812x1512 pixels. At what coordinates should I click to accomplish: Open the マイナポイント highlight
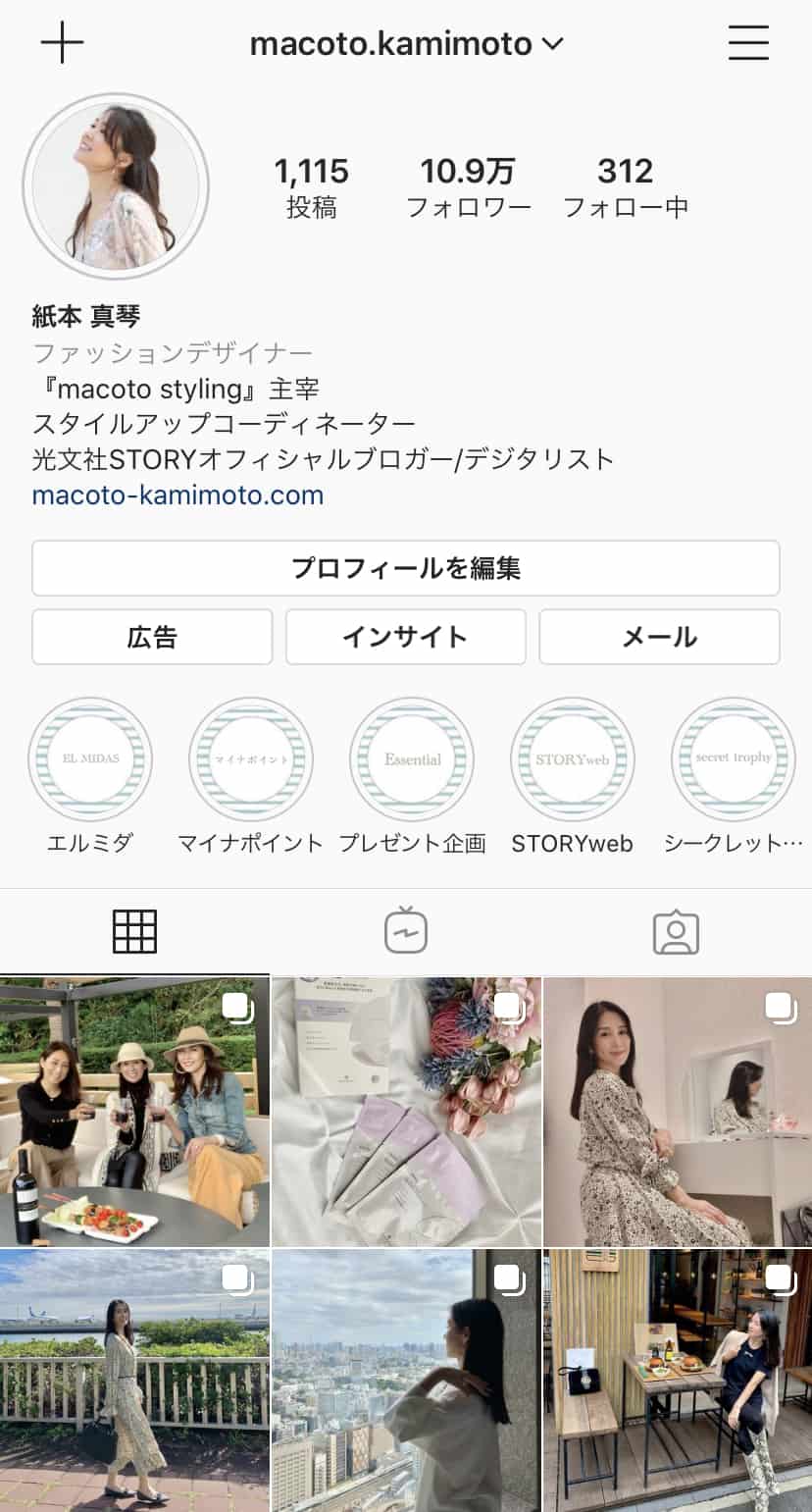point(250,759)
